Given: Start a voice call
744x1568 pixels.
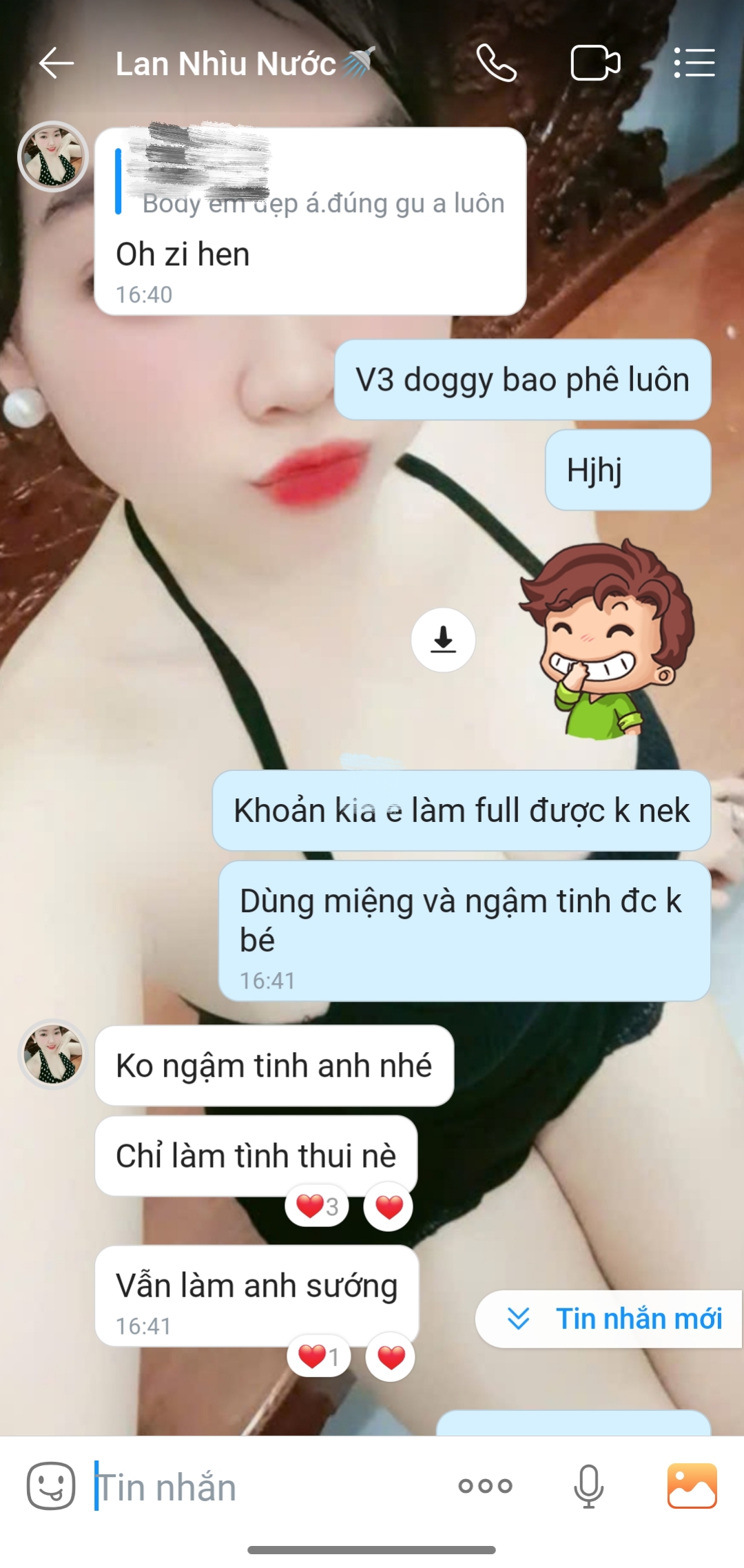Looking at the screenshot, I should [x=496, y=63].
